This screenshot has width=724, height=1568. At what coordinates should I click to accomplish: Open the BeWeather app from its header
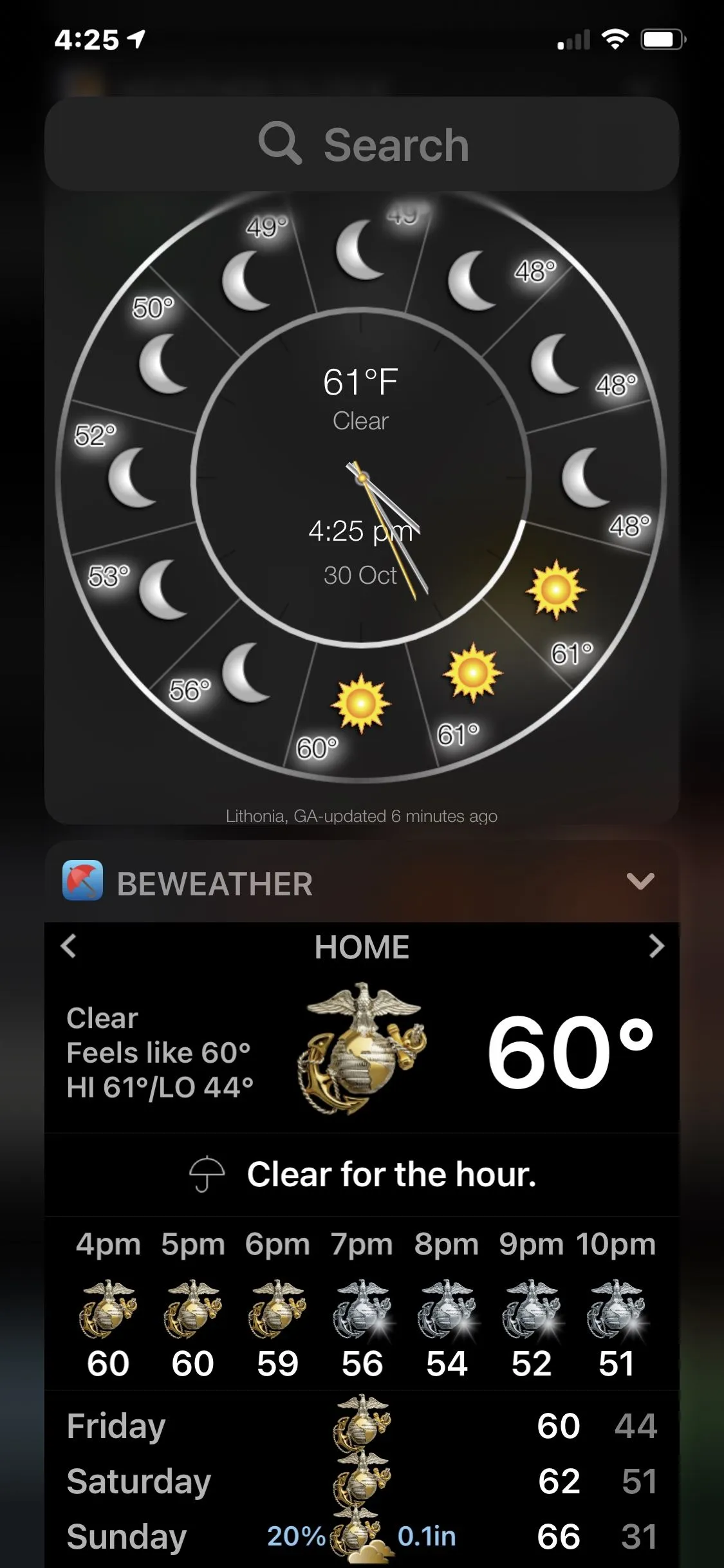click(214, 883)
